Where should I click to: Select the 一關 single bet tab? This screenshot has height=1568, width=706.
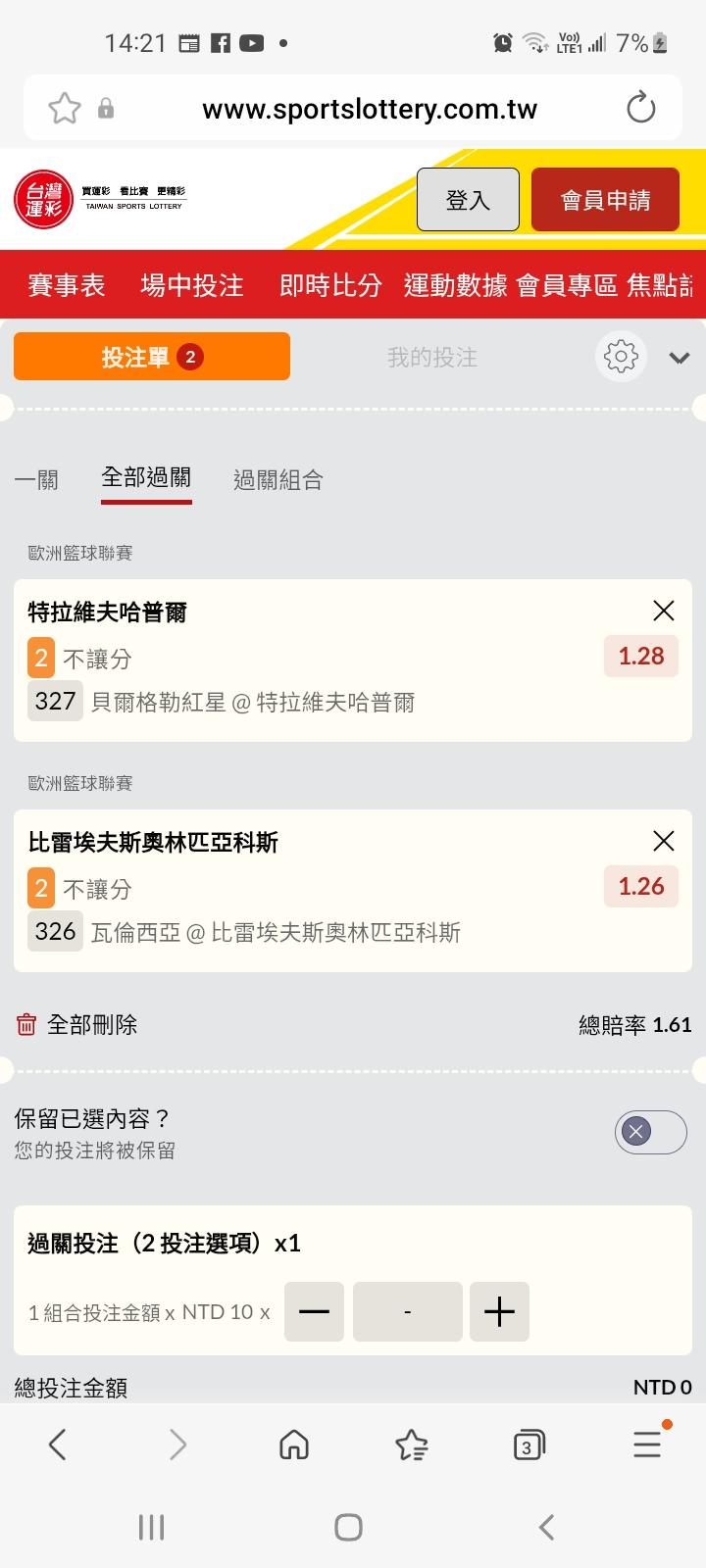pyautogui.click(x=37, y=479)
